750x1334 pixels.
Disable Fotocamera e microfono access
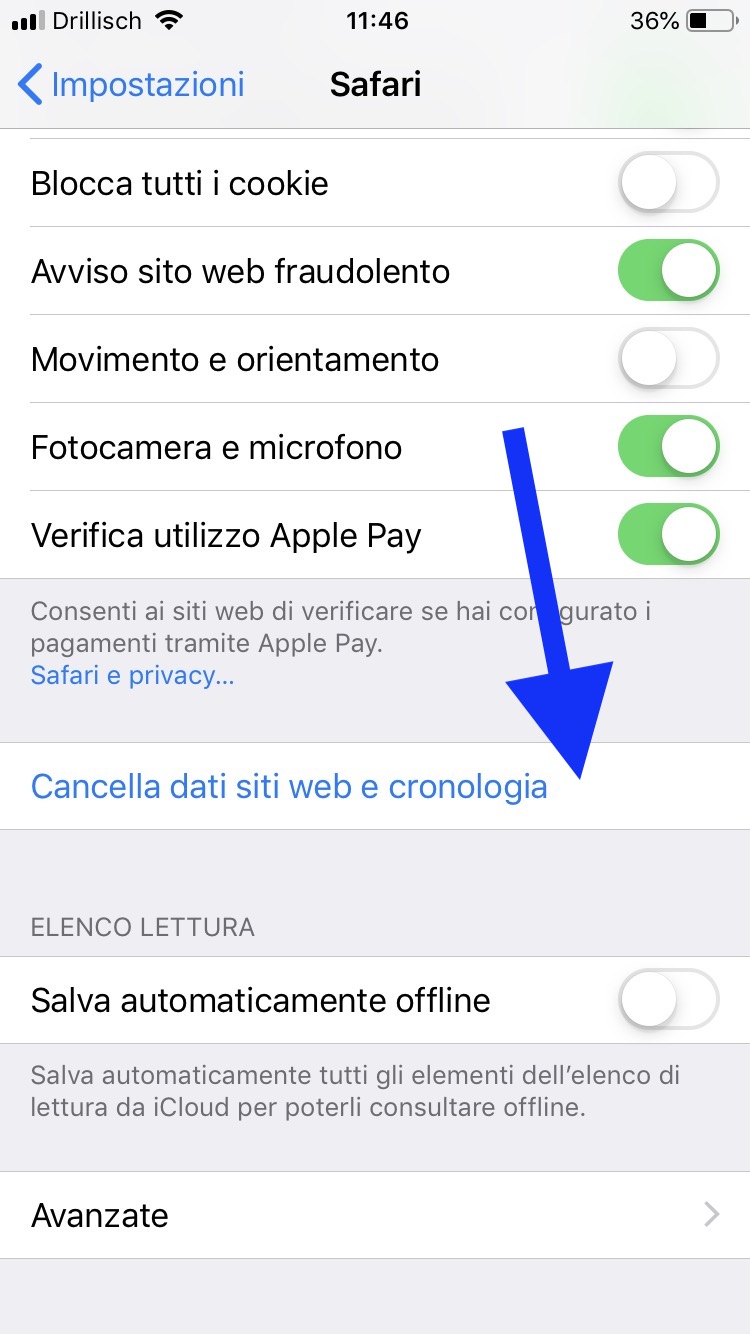coord(668,447)
